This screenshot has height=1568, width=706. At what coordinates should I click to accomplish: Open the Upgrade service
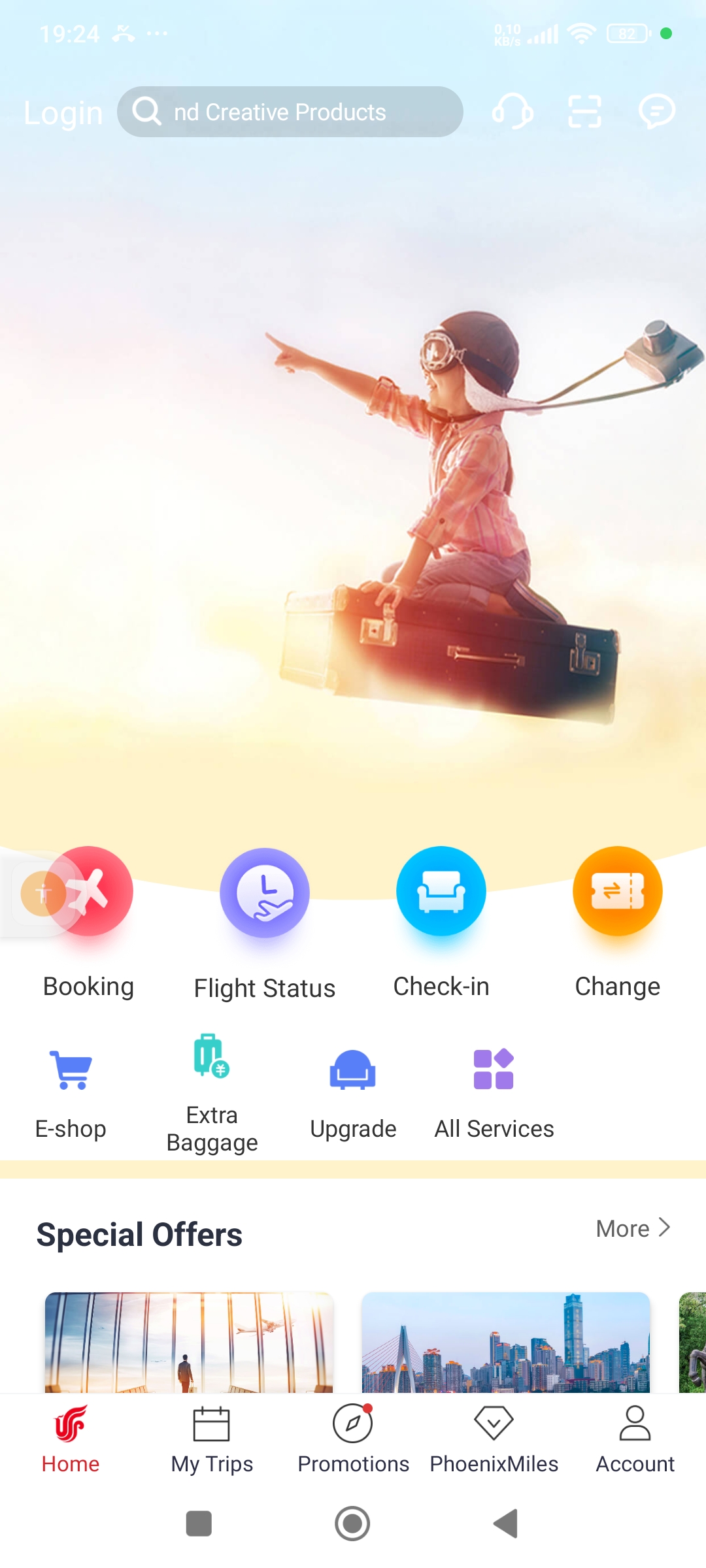pos(353,1094)
